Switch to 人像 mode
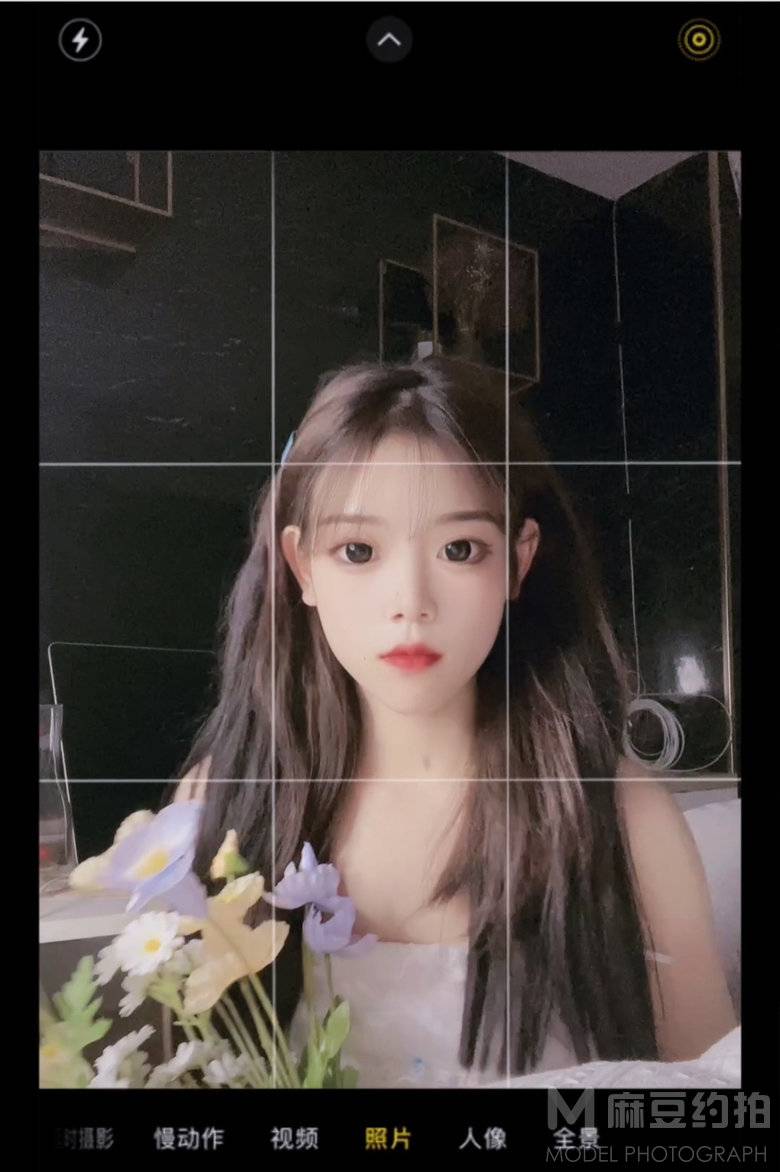Screen dimensions: 780x1172 tap(483, 1138)
